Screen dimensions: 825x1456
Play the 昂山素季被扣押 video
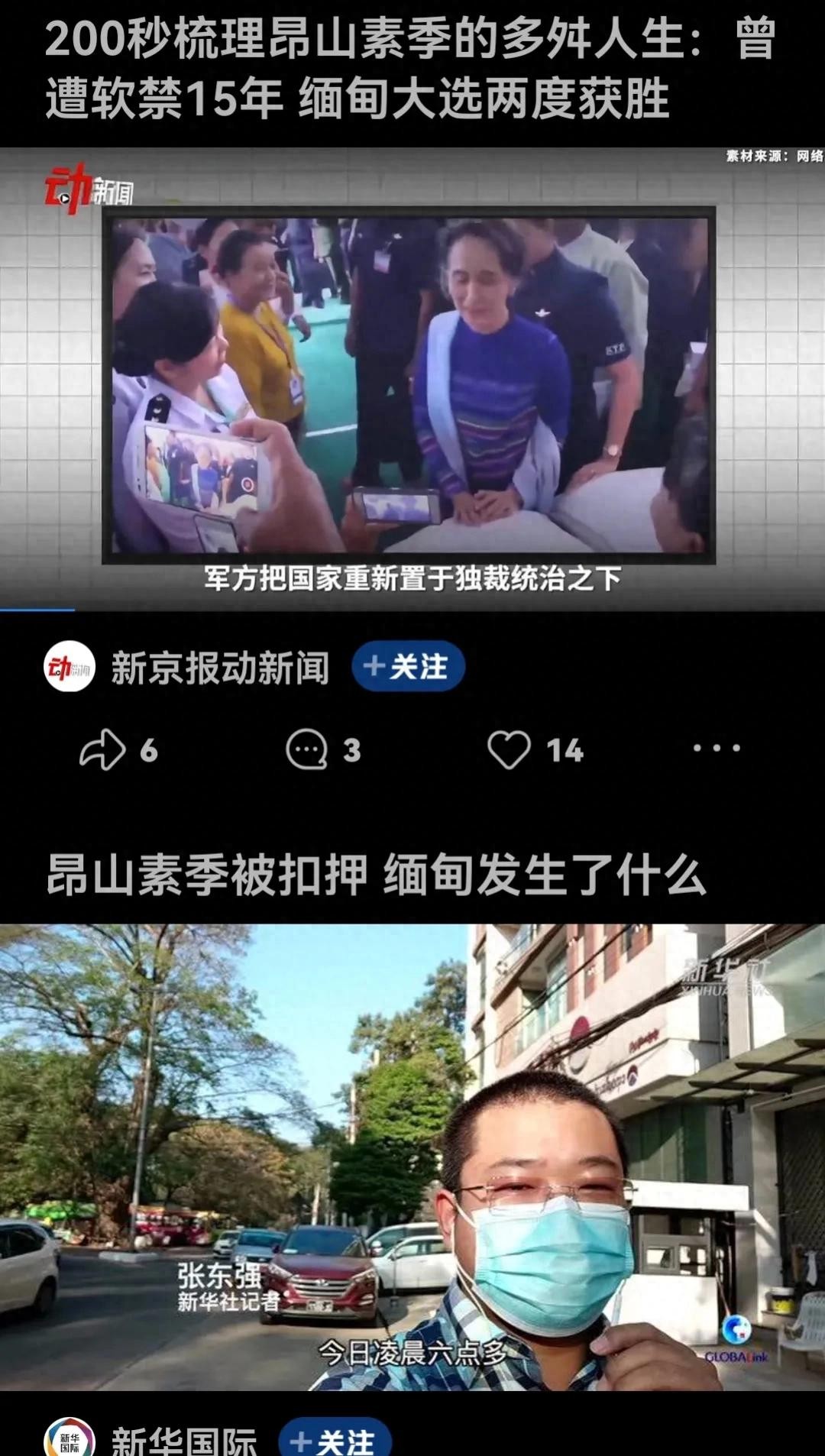[412, 1157]
